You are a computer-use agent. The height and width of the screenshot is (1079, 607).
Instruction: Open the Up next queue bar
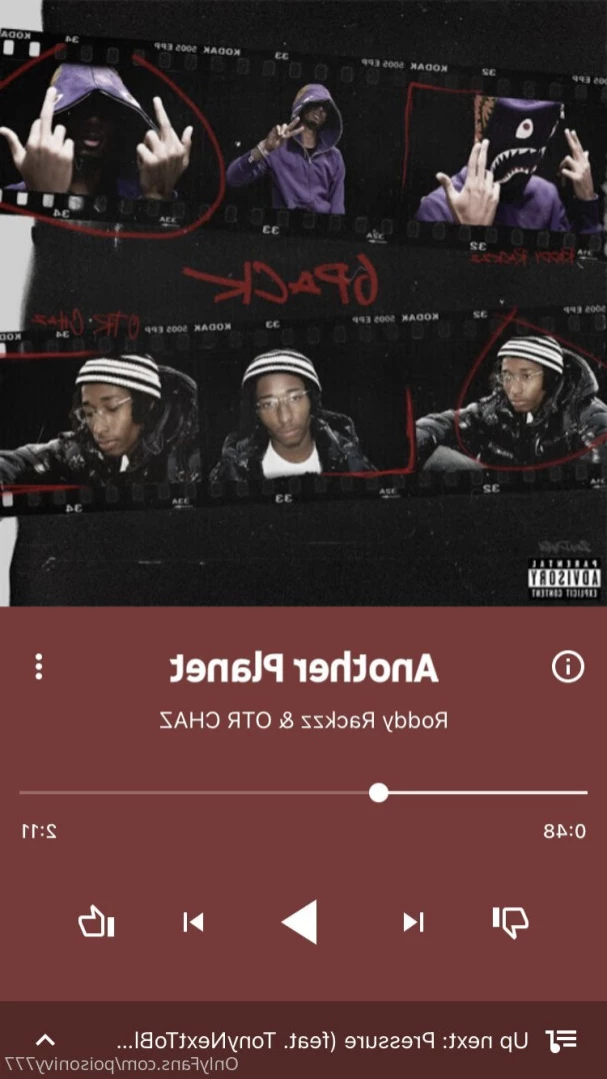pyautogui.click(x=330, y=1040)
